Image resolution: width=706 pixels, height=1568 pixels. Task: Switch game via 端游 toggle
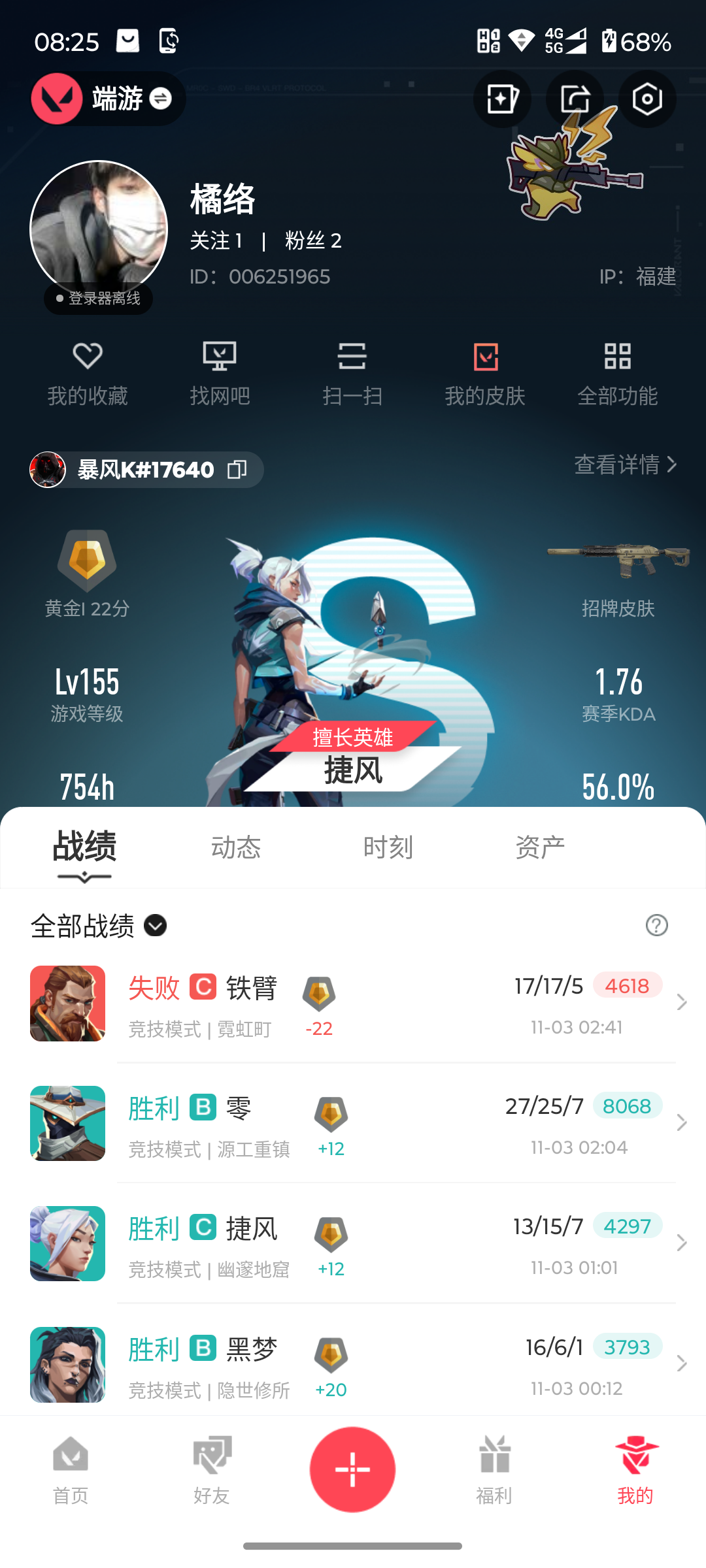point(161,99)
